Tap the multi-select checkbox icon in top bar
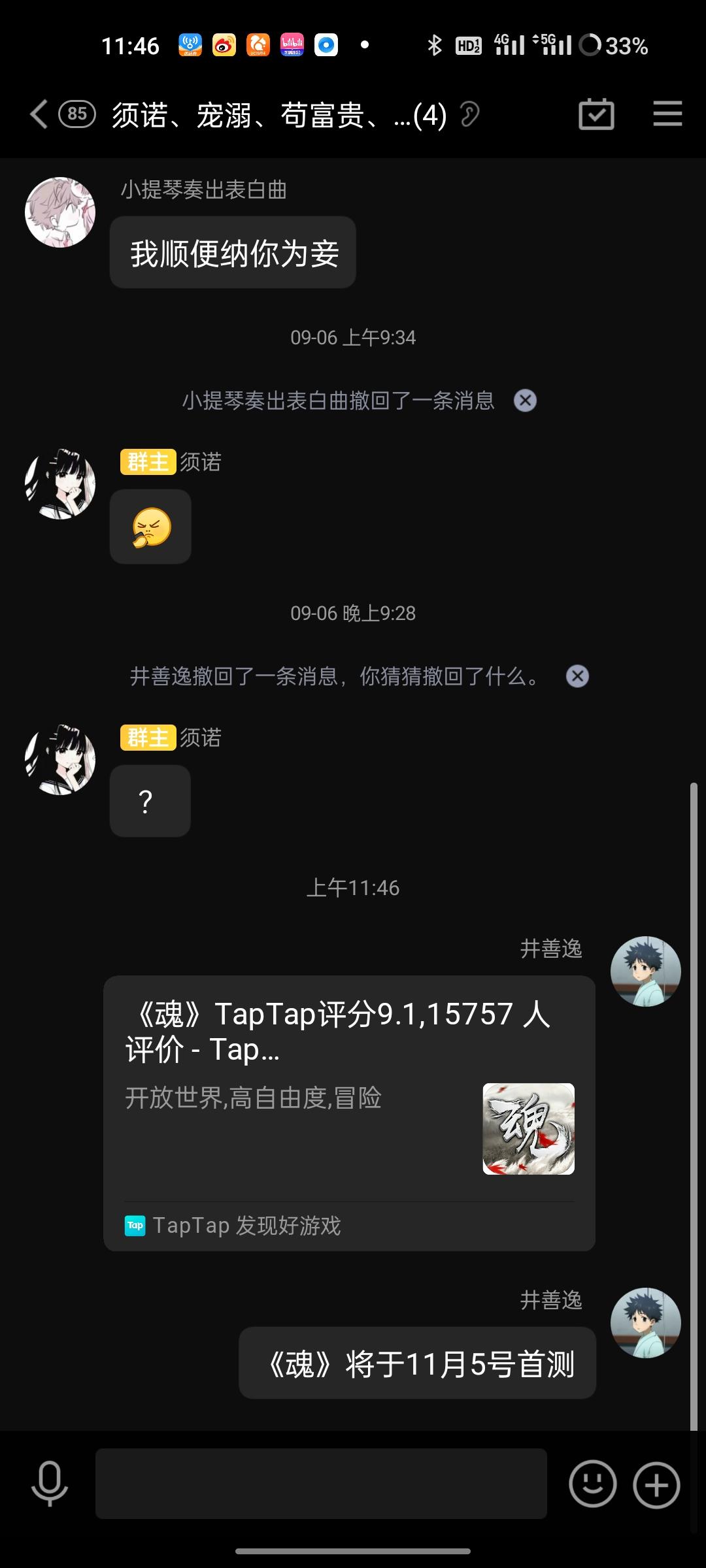This screenshot has width=706, height=1568. coord(596,113)
